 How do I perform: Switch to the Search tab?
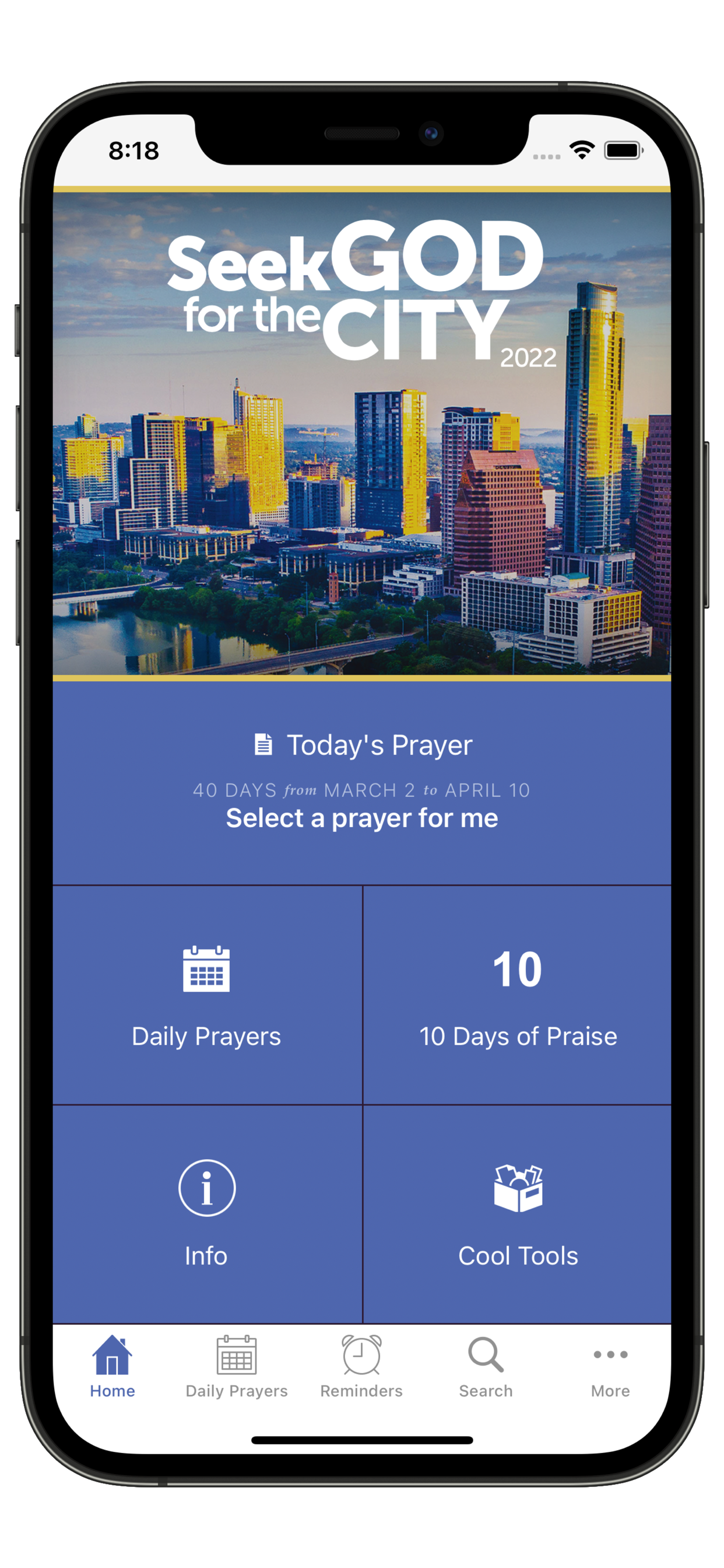[x=486, y=1367]
